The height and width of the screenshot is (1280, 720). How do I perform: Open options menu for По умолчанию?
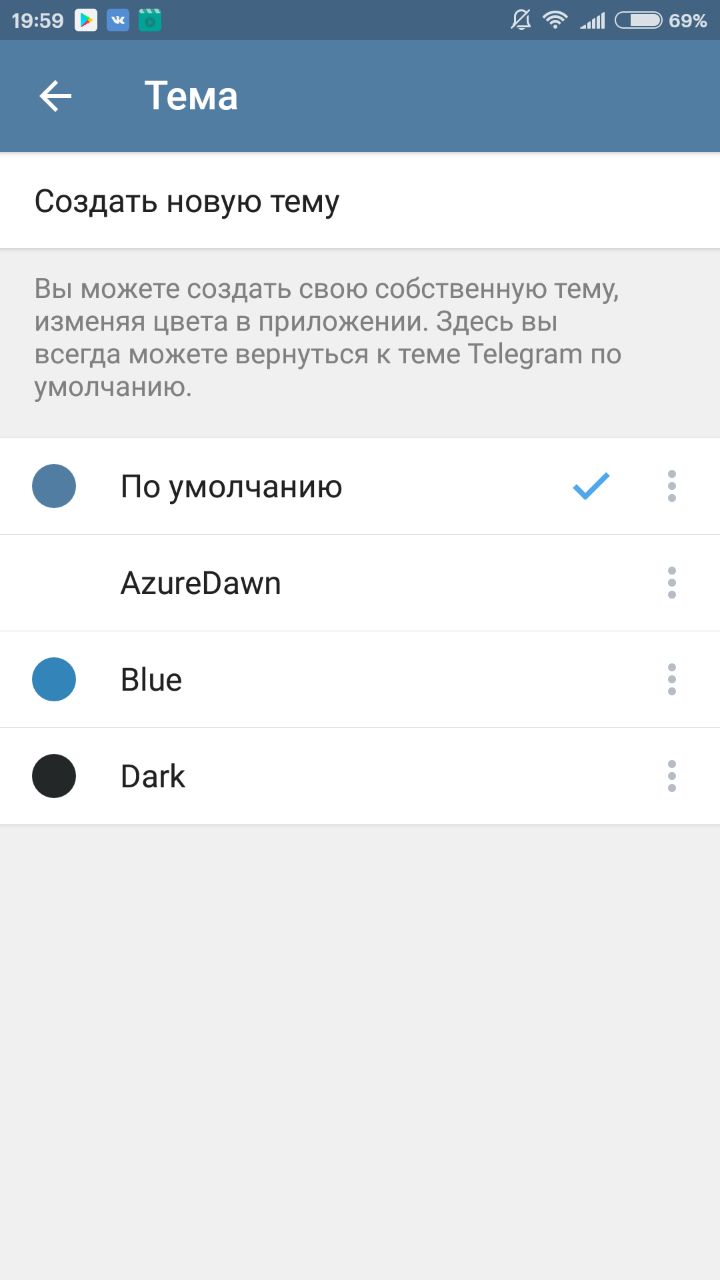[671, 486]
